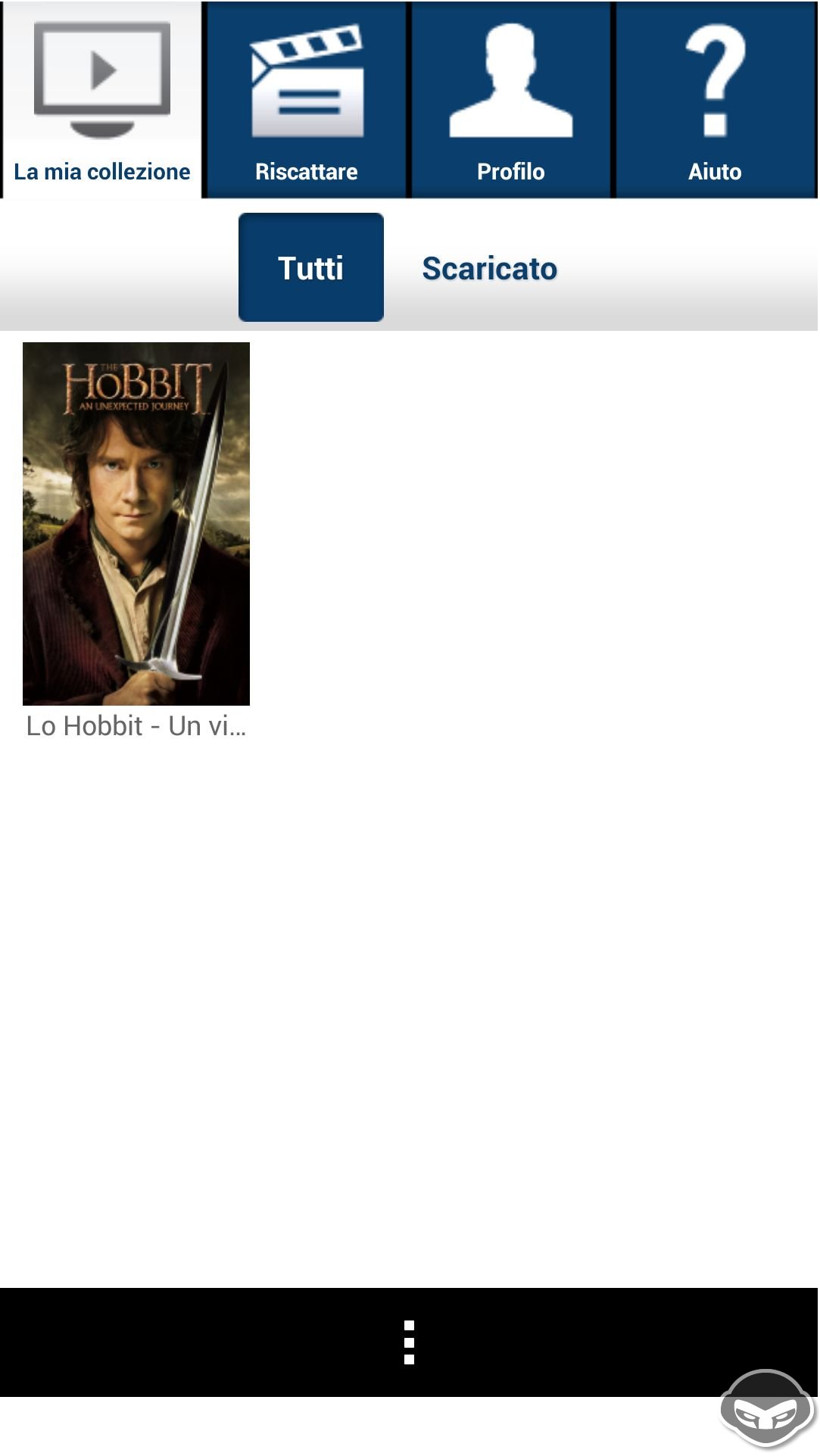Image resolution: width=820 pixels, height=1456 pixels.
Task: Select the Tutti filter
Action: coord(311,267)
